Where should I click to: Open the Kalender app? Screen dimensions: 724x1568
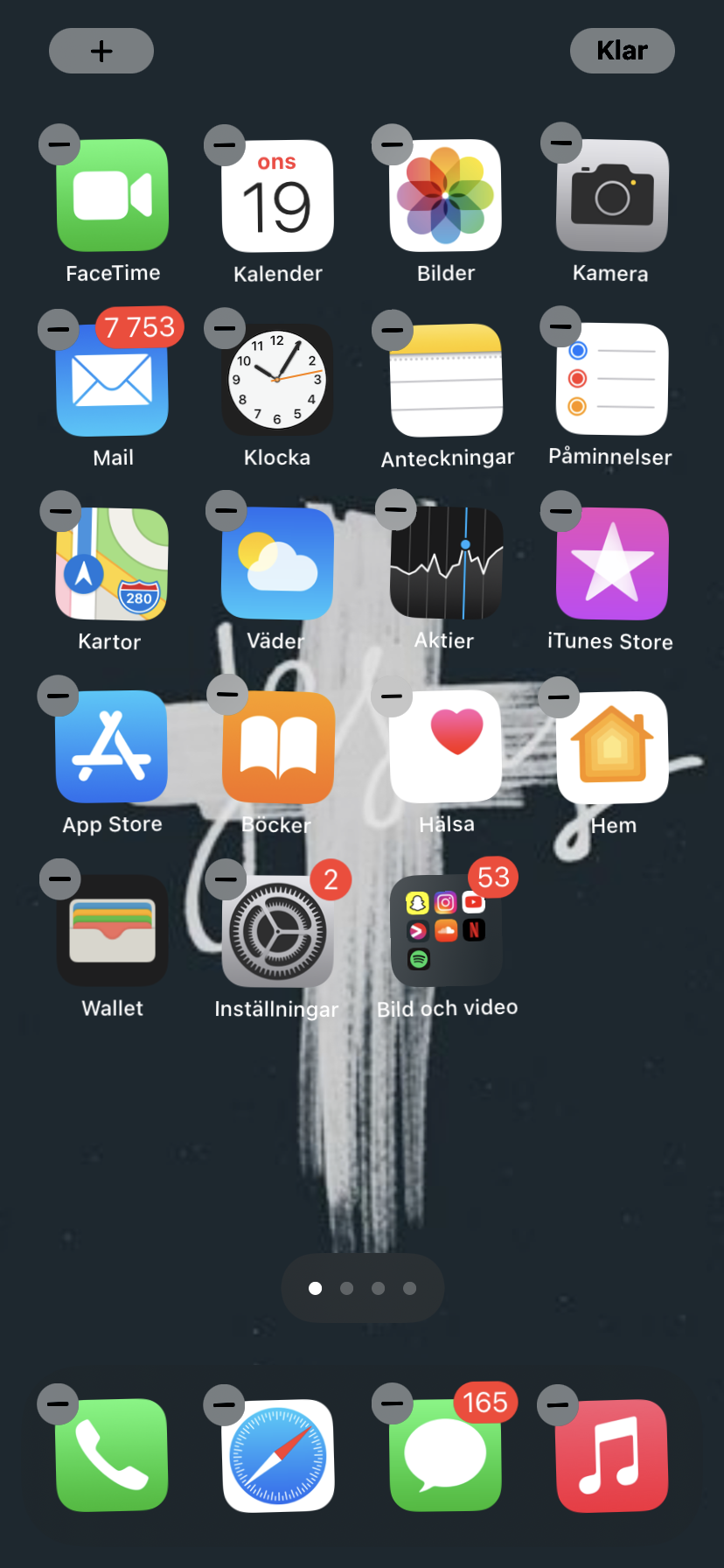pos(278,196)
